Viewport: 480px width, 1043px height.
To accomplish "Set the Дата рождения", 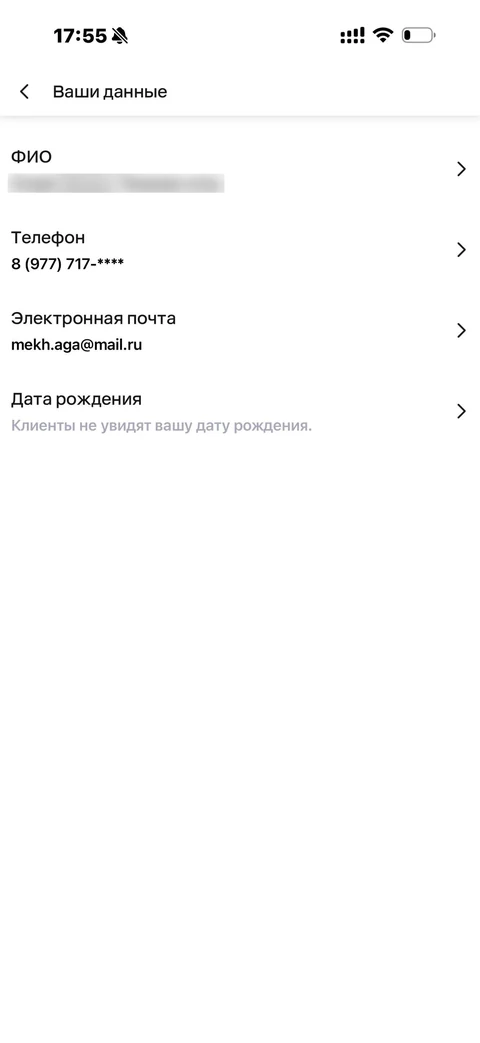I will point(240,412).
